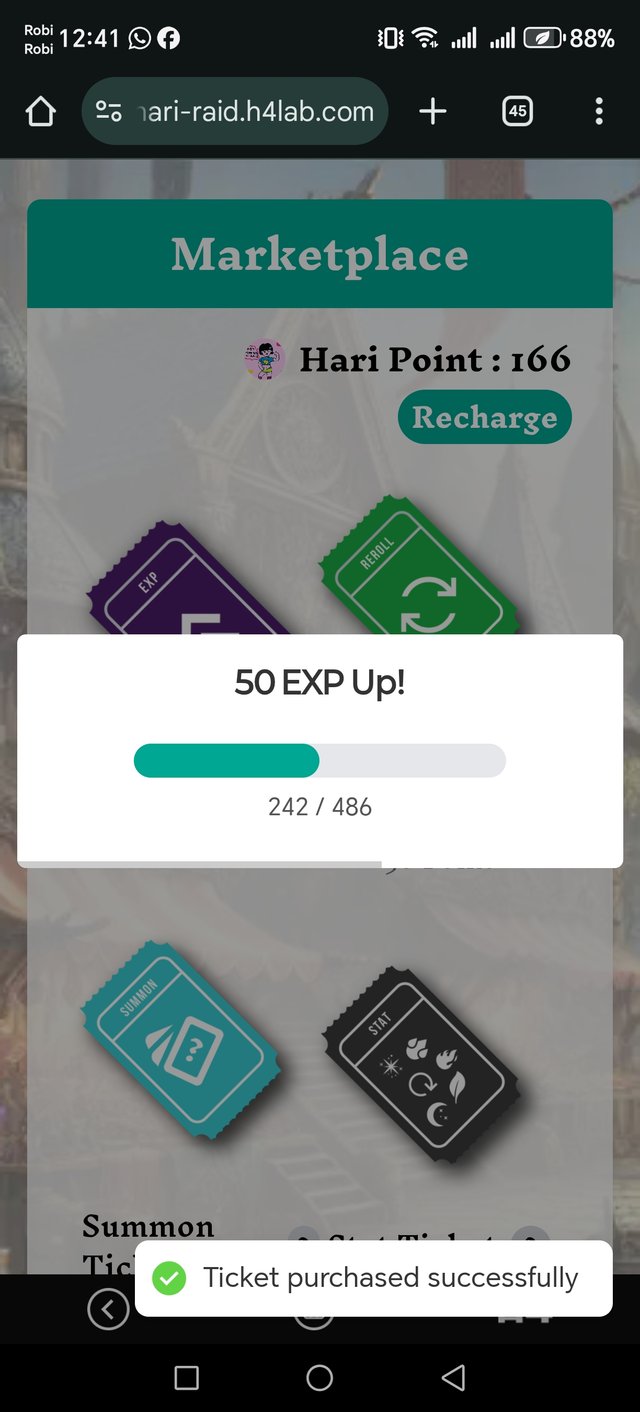Tap the hari-raid.h4lab.com address bar

pyautogui.click(x=236, y=112)
